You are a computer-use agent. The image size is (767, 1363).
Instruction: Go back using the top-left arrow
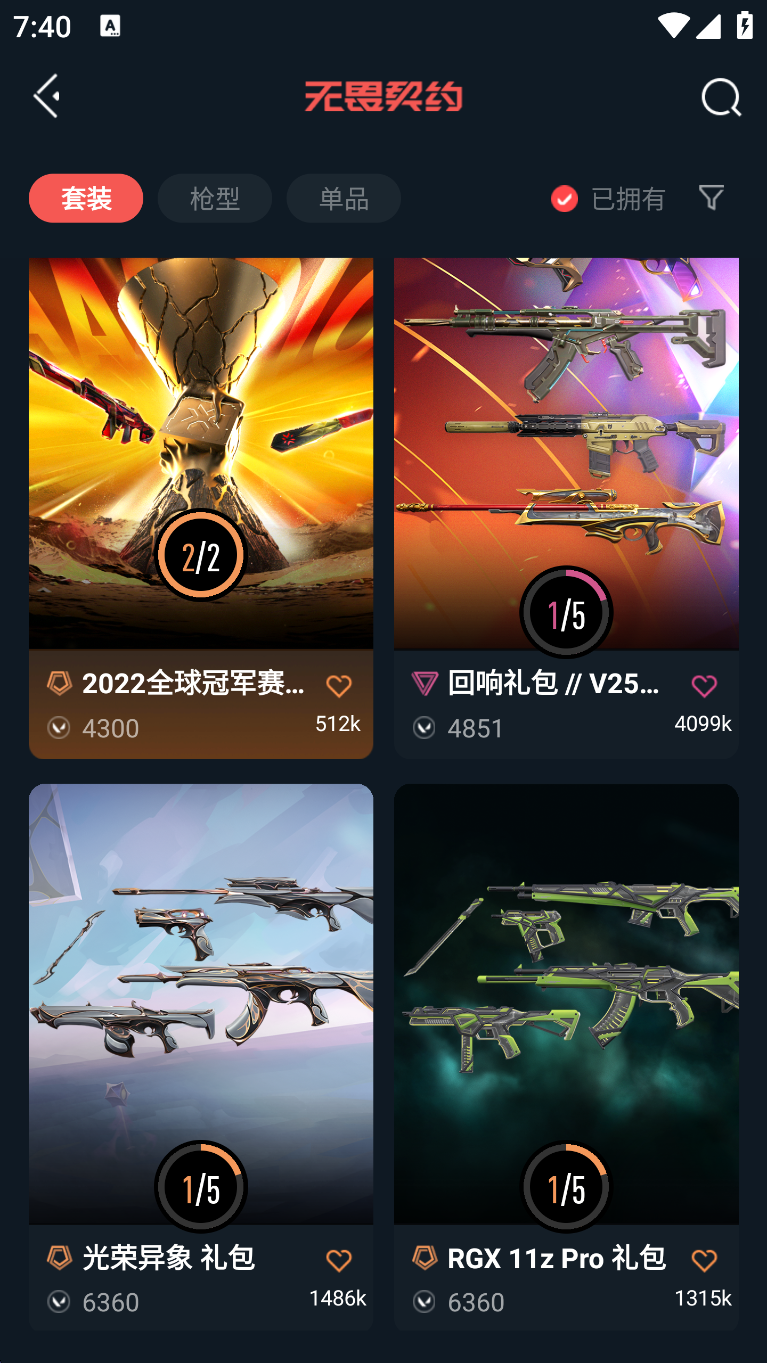(x=46, y=96)
